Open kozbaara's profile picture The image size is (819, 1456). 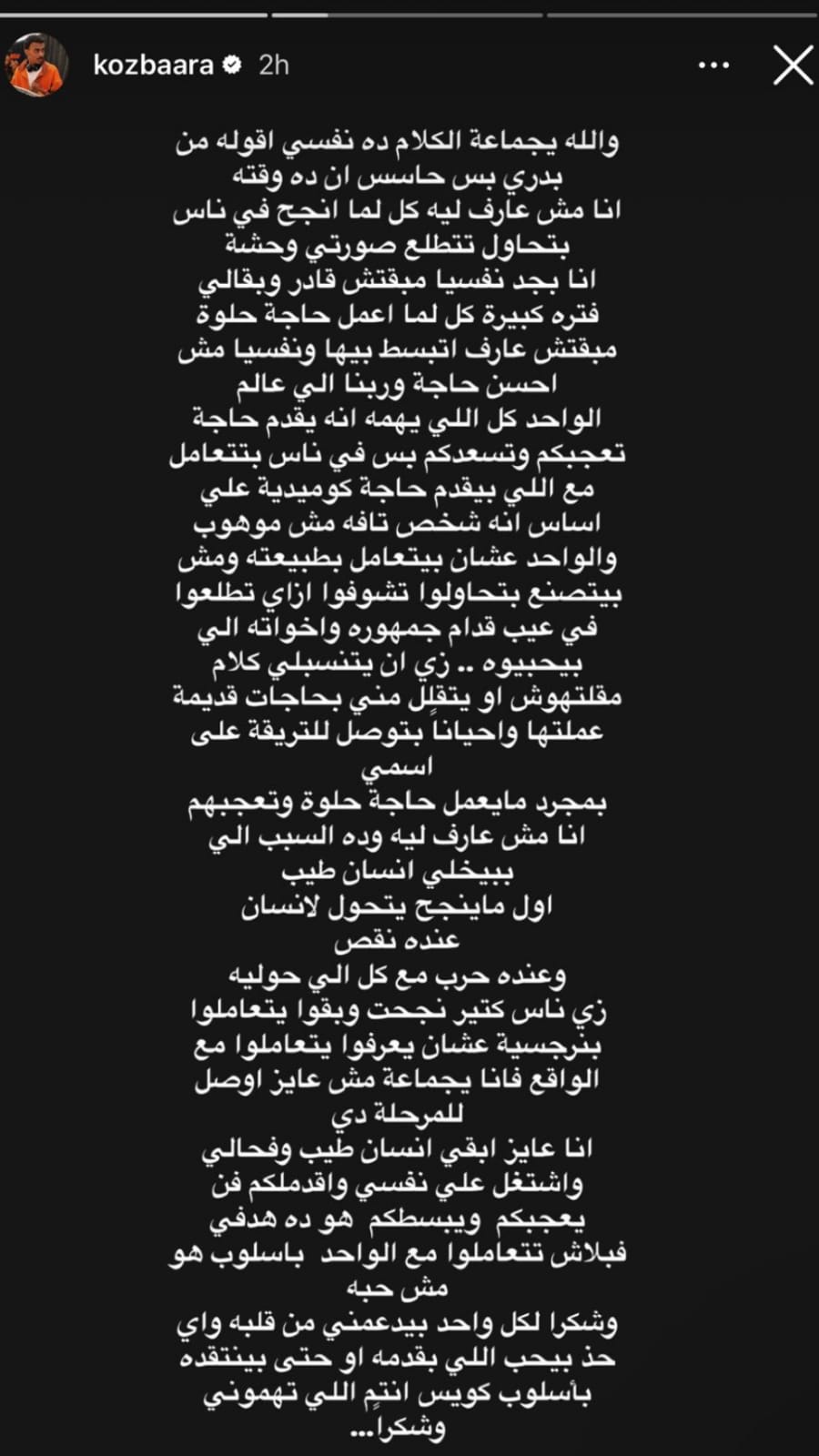click(37, 65)
